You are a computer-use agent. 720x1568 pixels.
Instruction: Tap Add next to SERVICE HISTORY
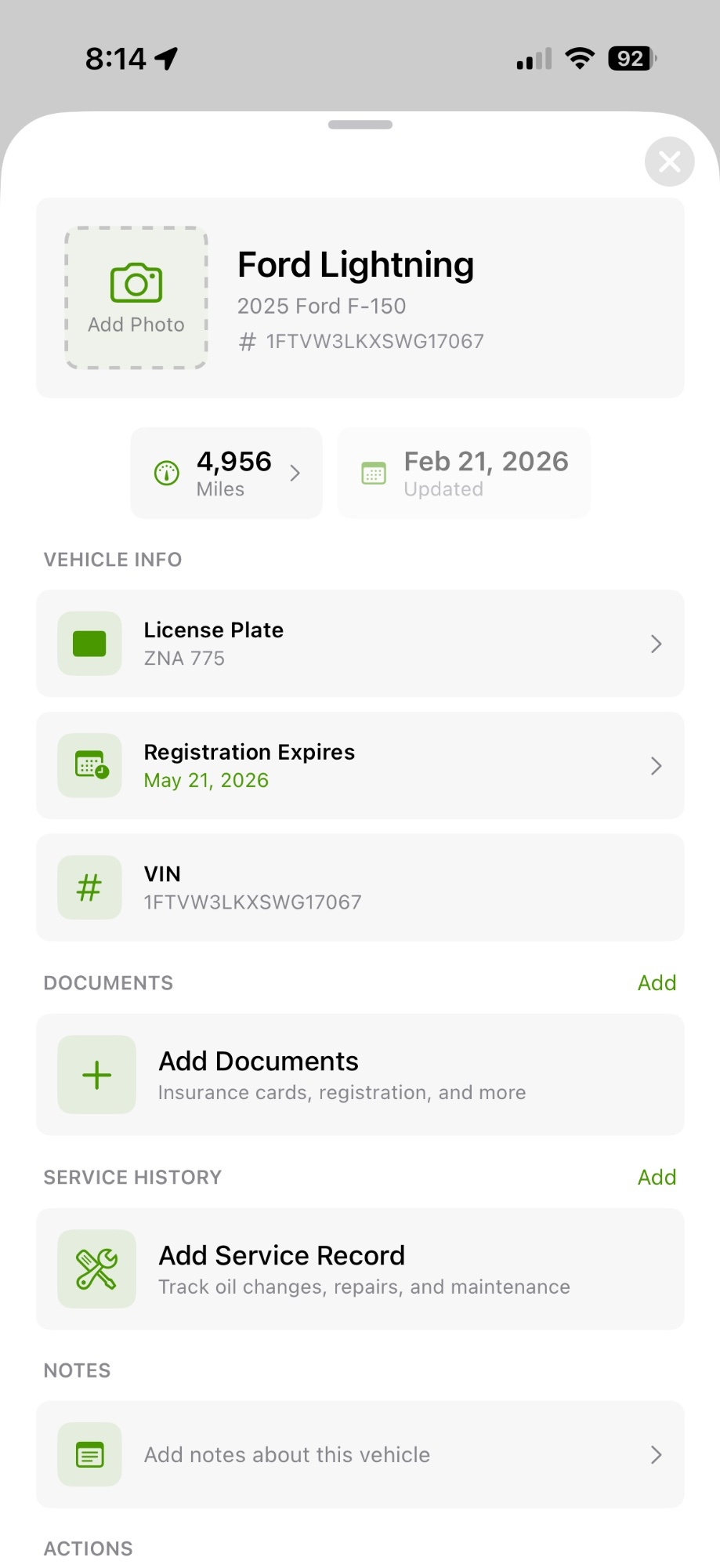(x=657, y=1176)
